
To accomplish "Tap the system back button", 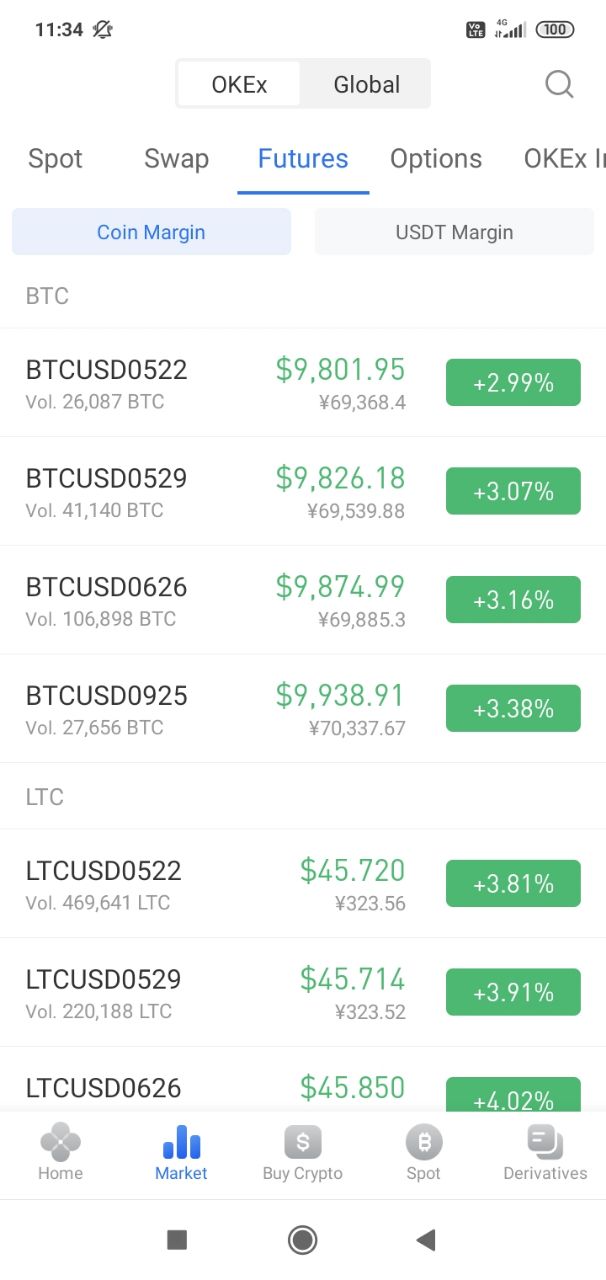I will tap(426, 1240).
